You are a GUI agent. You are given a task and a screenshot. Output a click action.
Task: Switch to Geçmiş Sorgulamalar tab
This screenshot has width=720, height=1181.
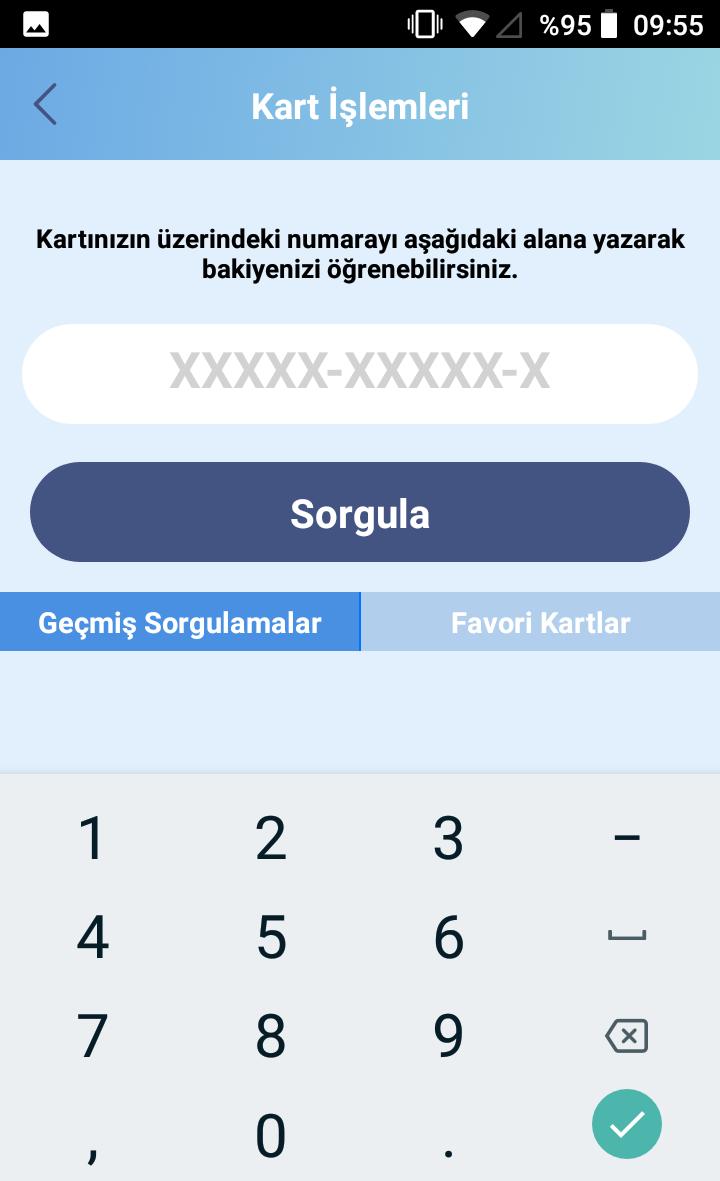(180, 622)
